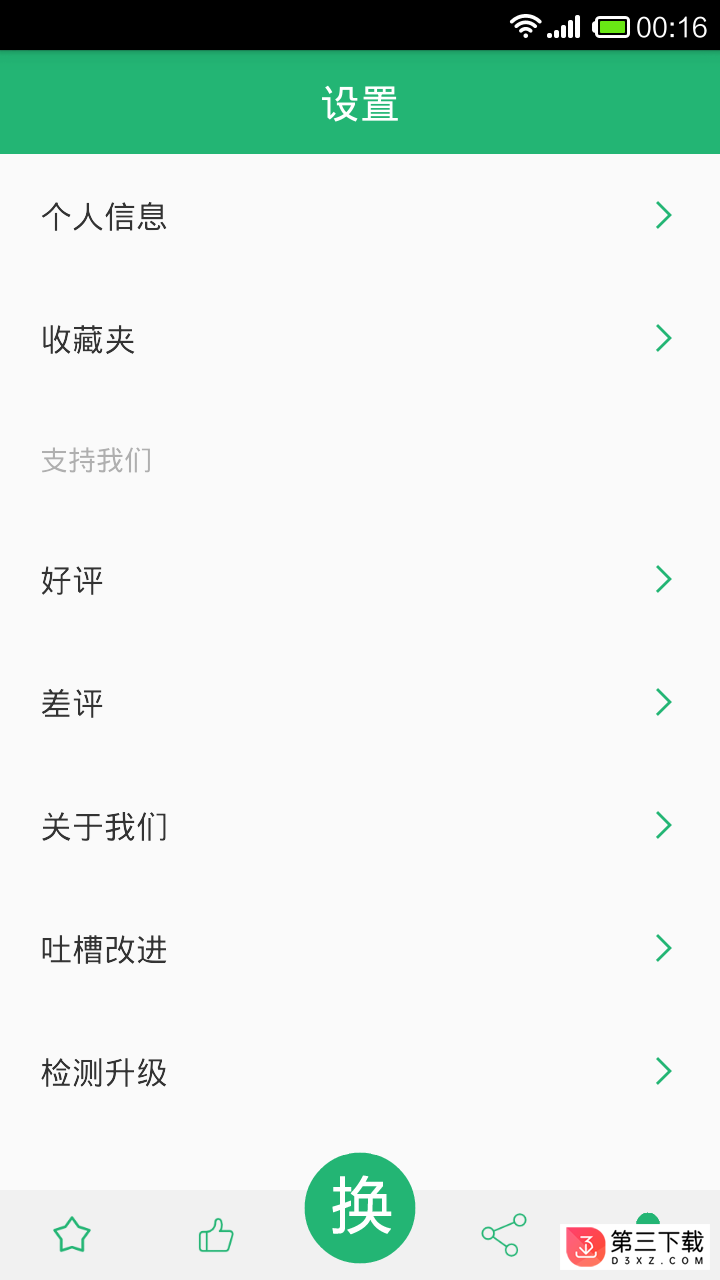Tap 检测升级 to check for updates

pos(360,1072)
